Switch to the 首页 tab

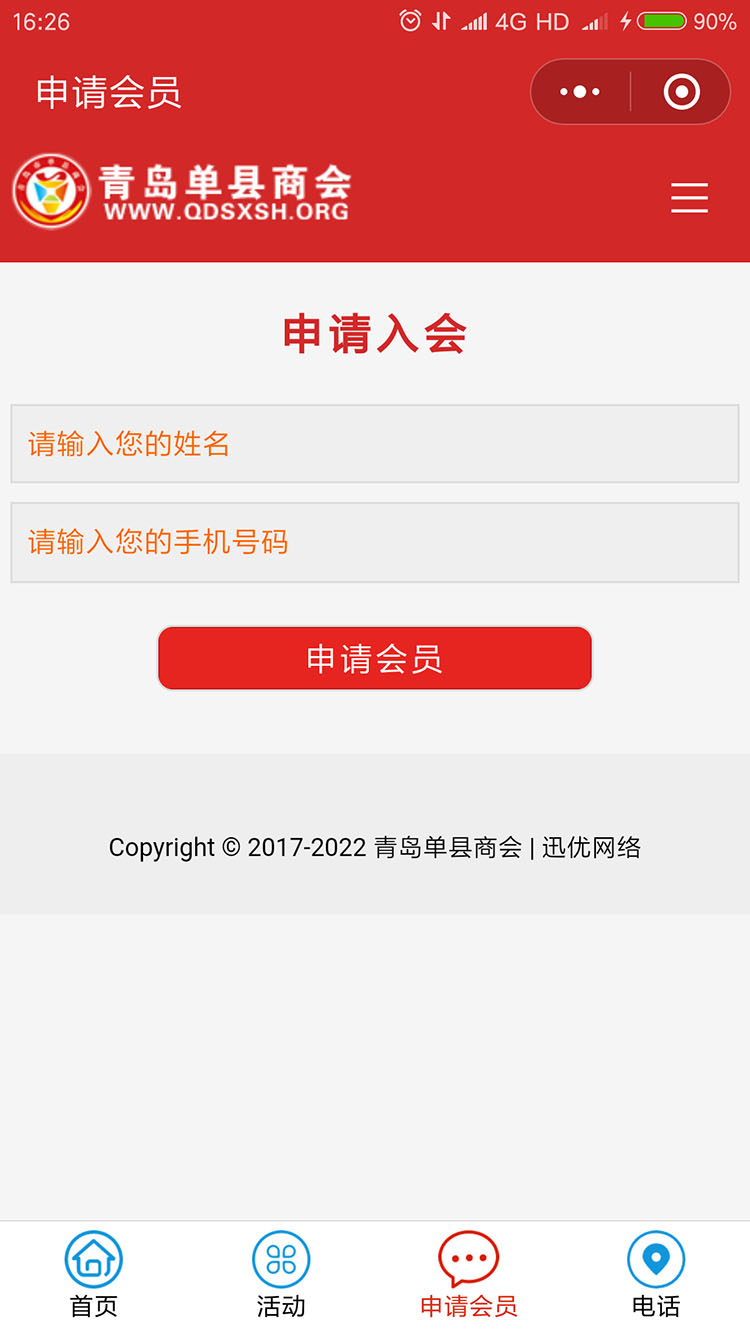coord(93,1275)
